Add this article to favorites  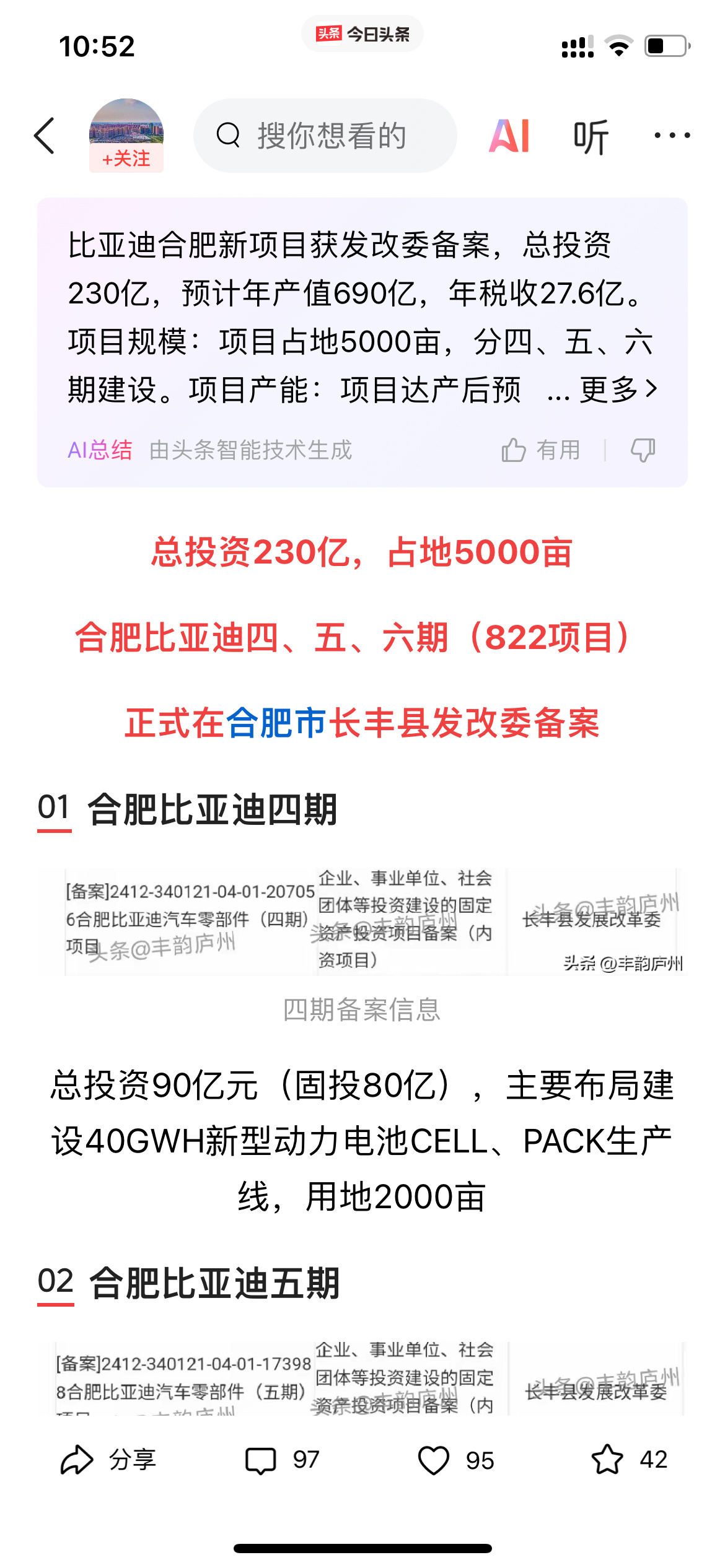629,1460
